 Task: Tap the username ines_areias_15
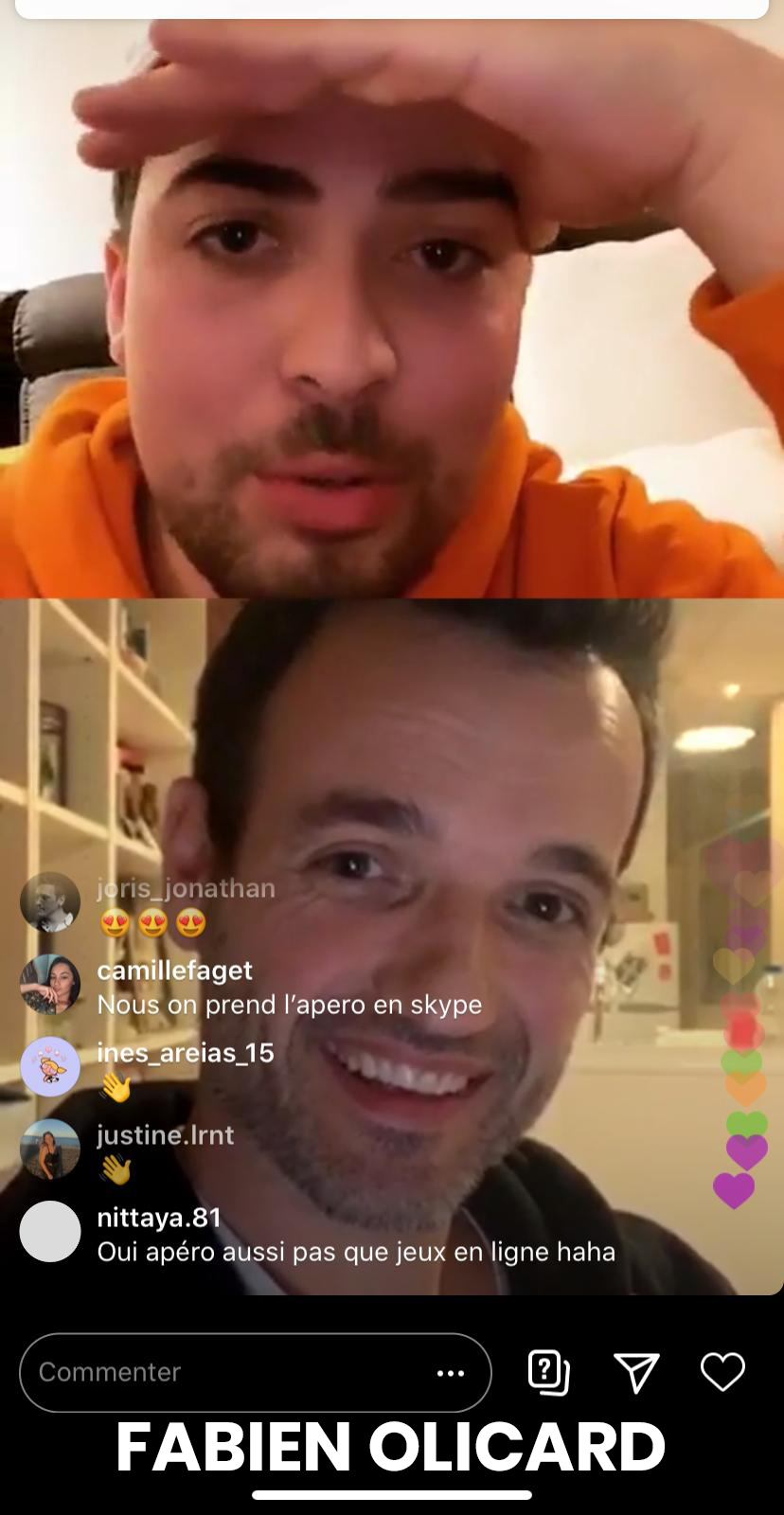click(x=186, y=1053)
